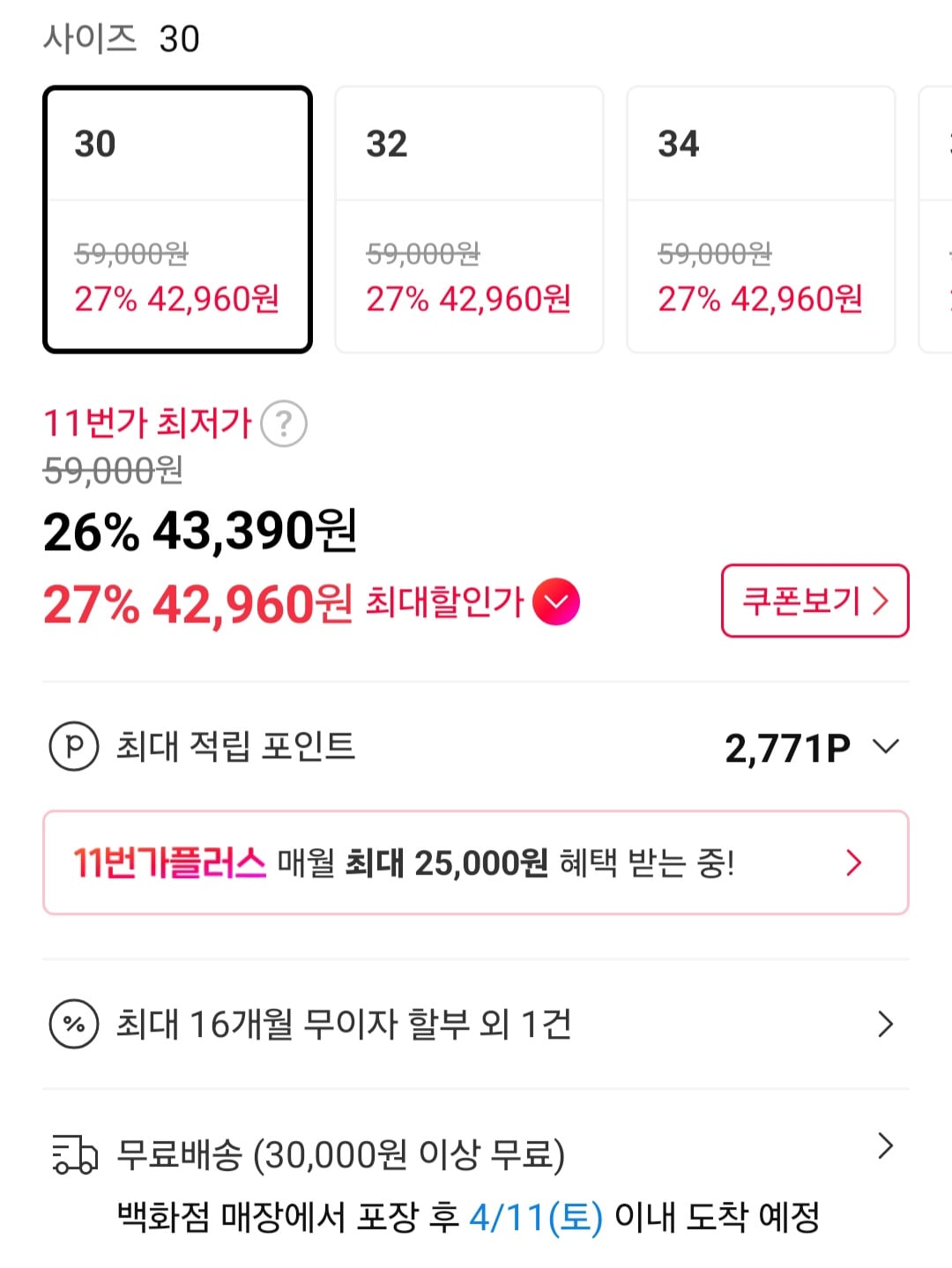Click the arrow icon inside 쿠폰보기 button

880,602
